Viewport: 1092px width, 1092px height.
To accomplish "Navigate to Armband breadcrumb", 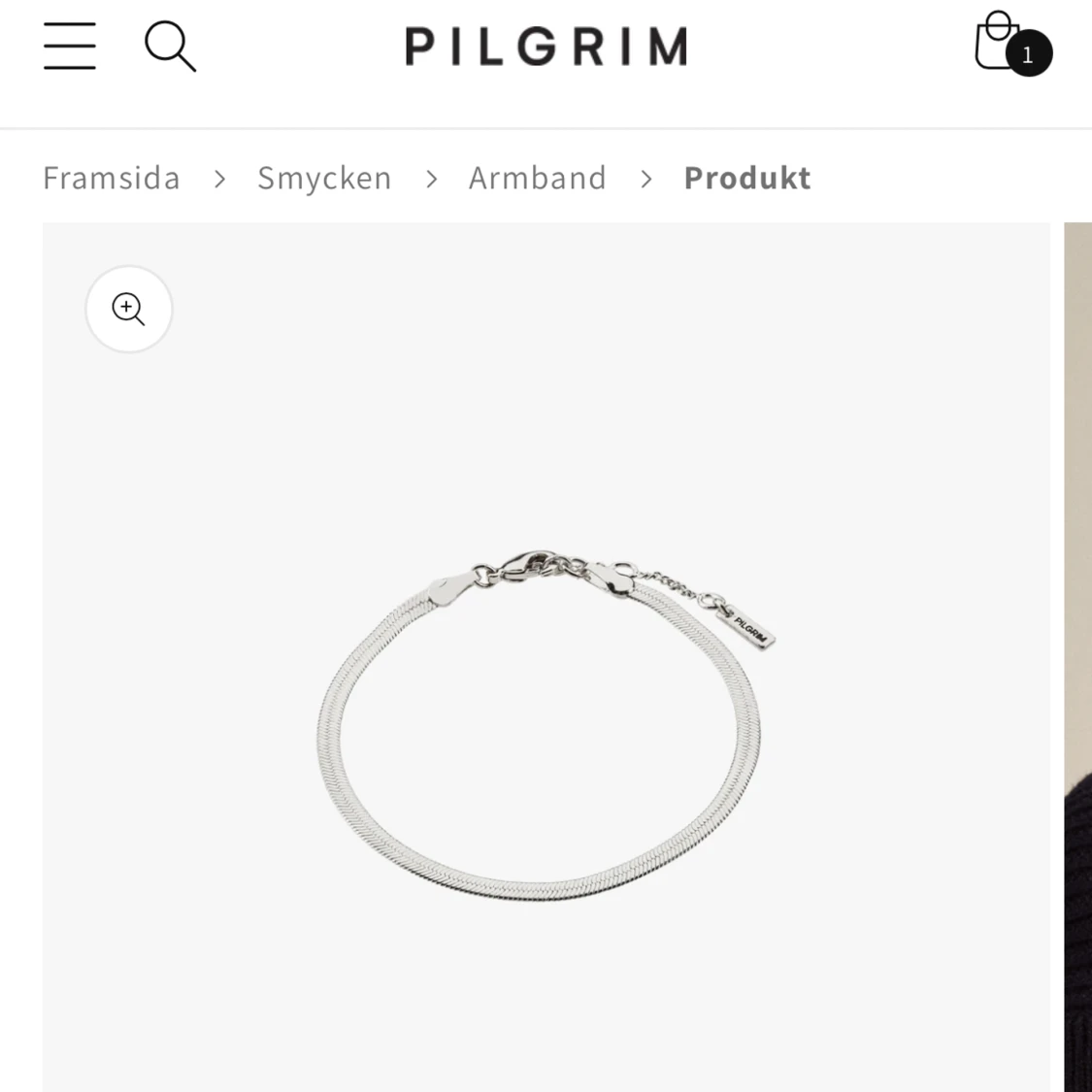I will tap(538, 179).
